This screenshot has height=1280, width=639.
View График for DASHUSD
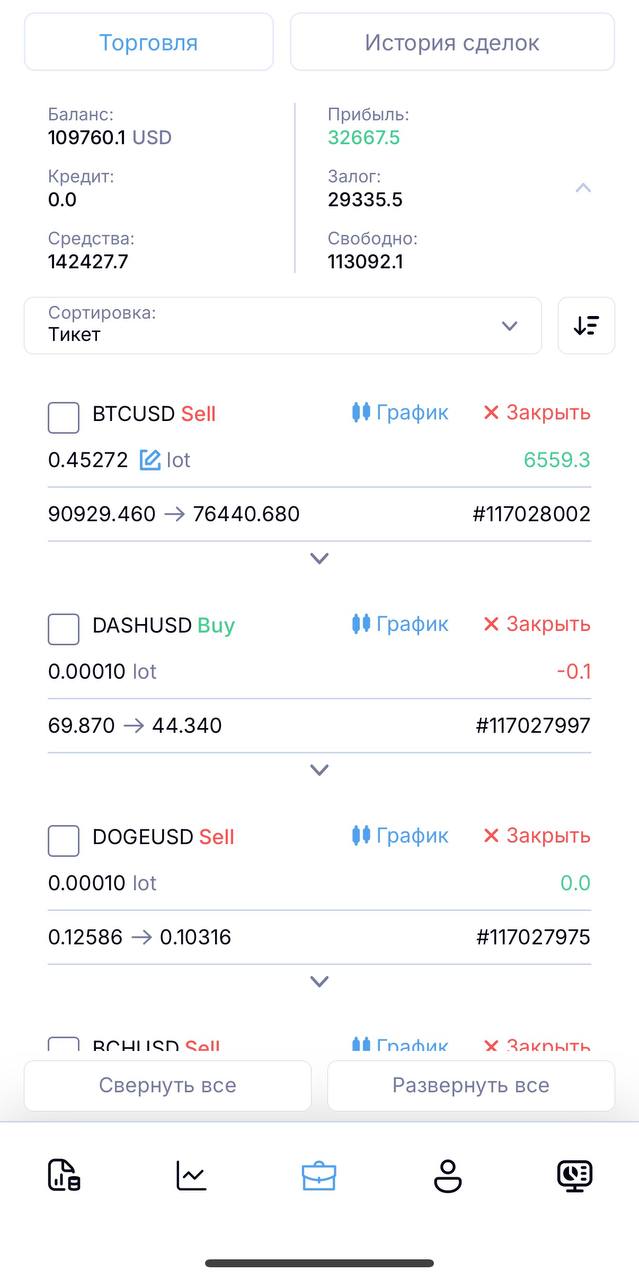tap(400, 624)
